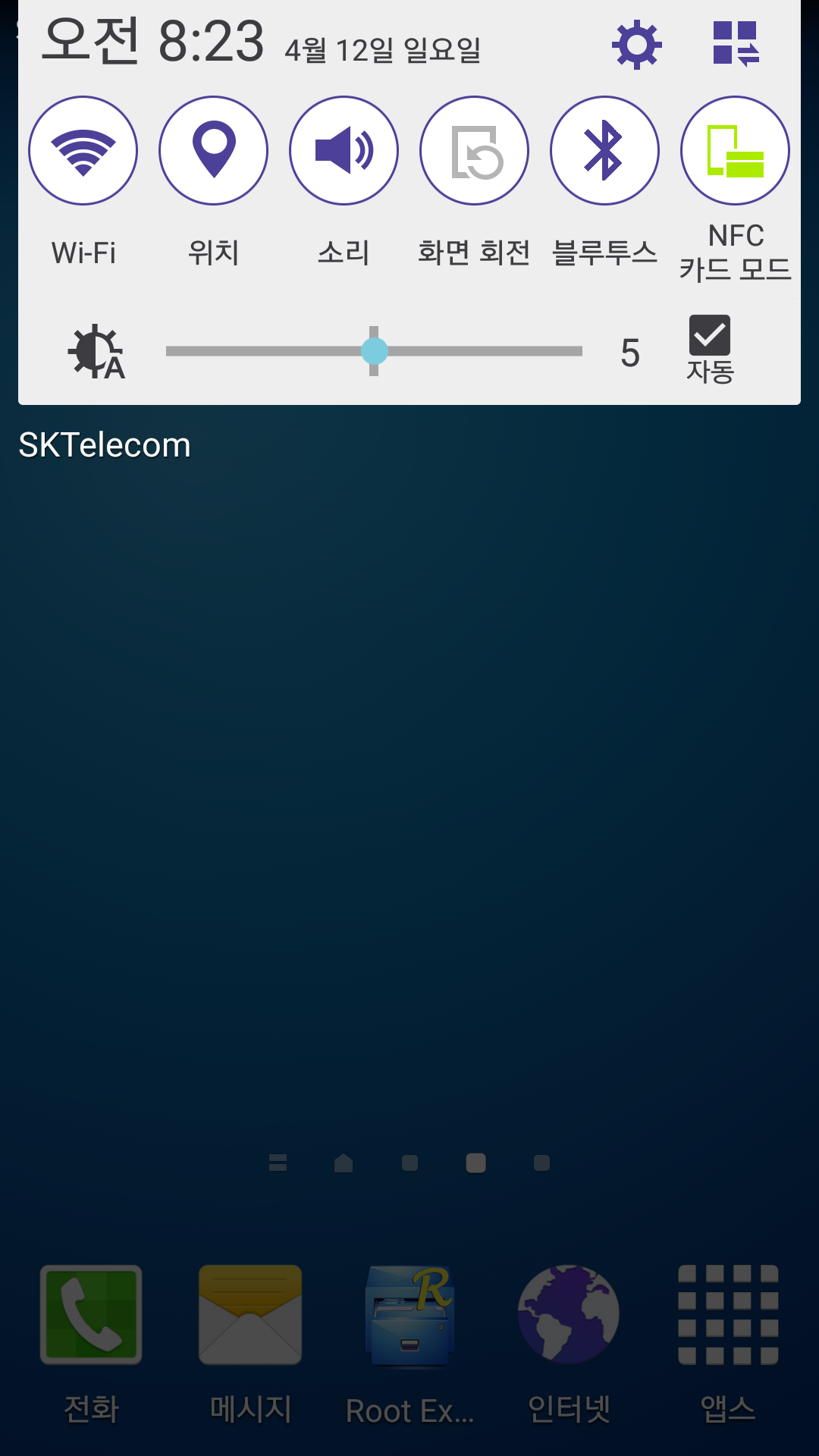Open settings via the gear icon

point(636,45)
